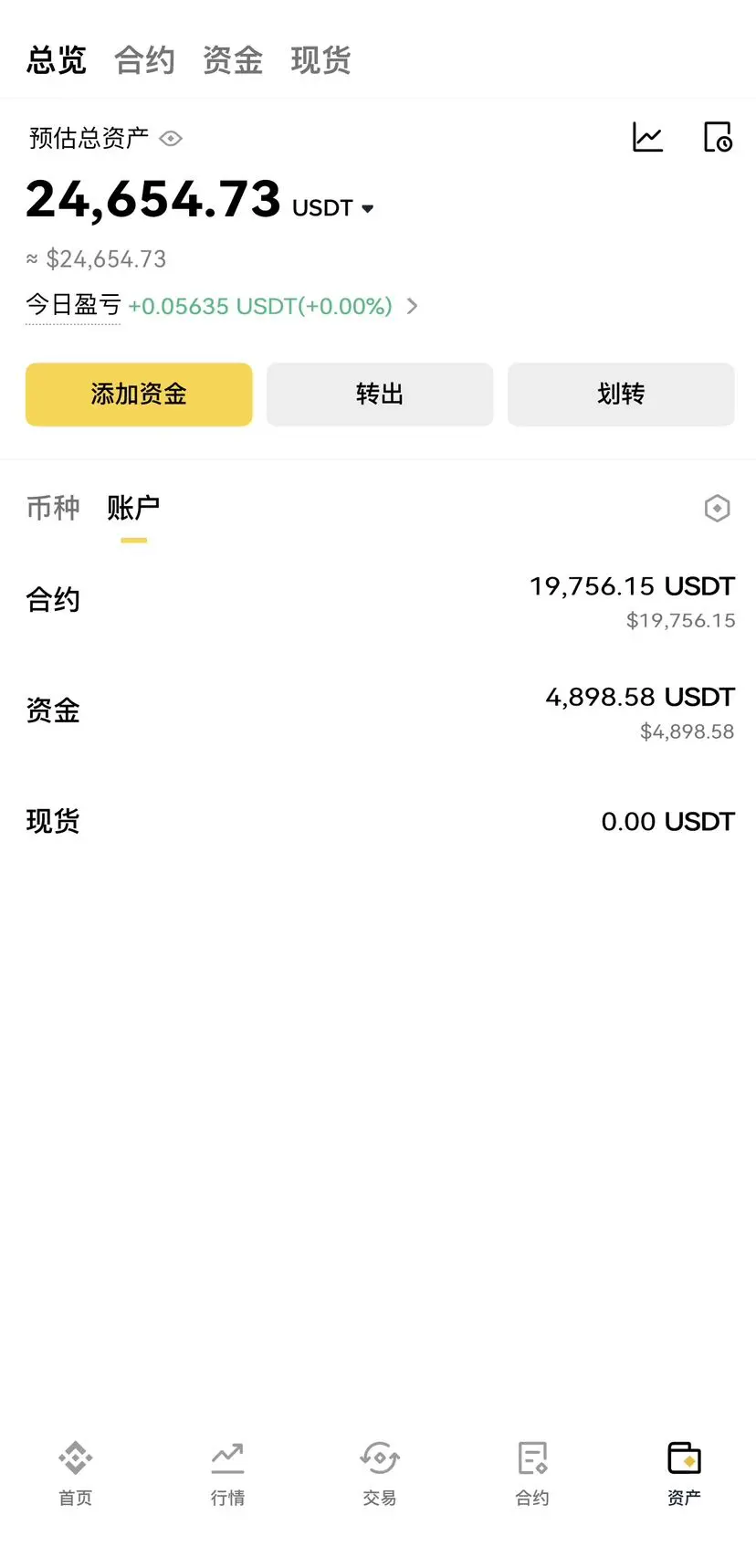
Task: Open the hexagon settings icon
Action: click(x=718, y=508)
